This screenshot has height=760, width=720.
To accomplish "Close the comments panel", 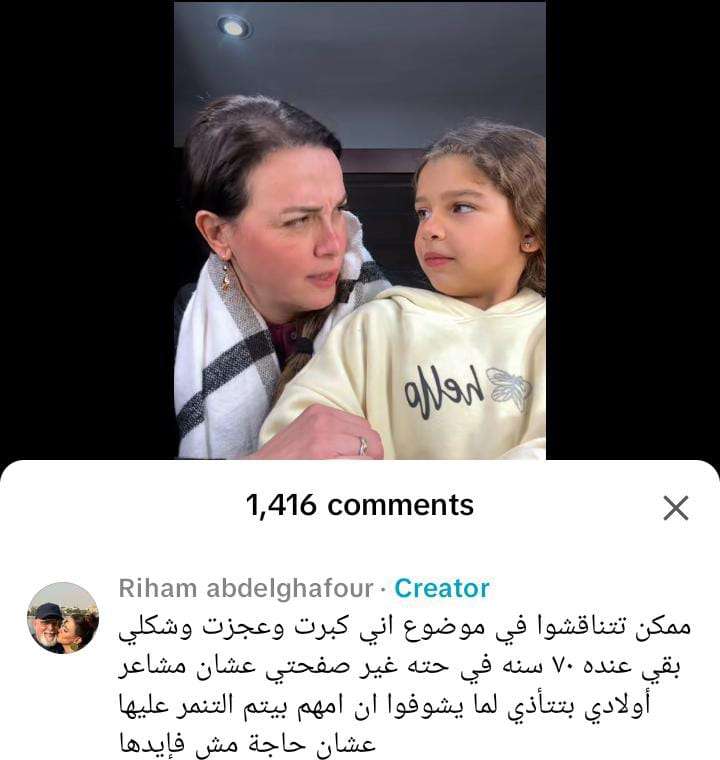I will [x=676, y=508].
